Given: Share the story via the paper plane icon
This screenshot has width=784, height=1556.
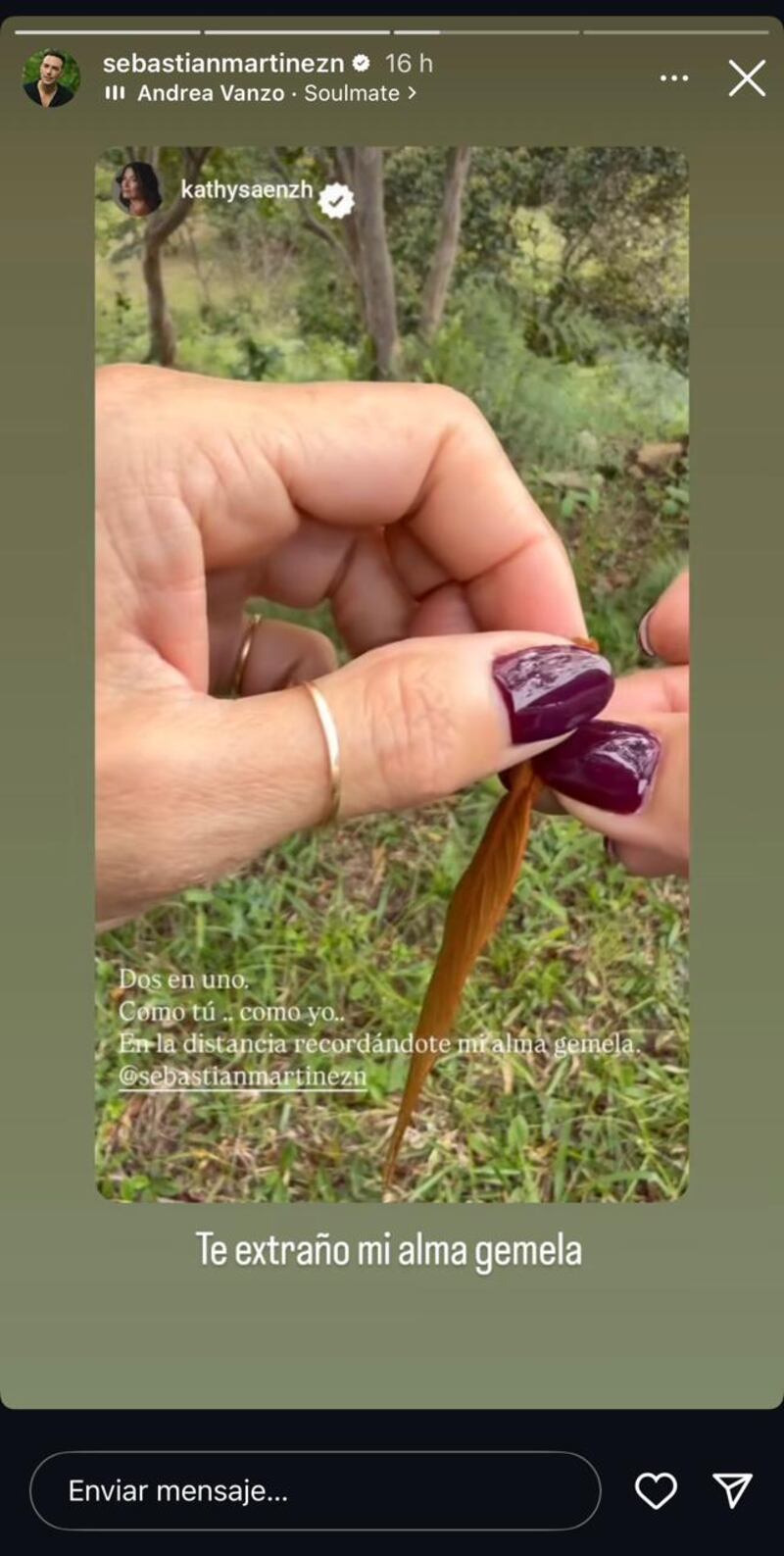Looking at the screenshot, I should tap(732, 1490).
